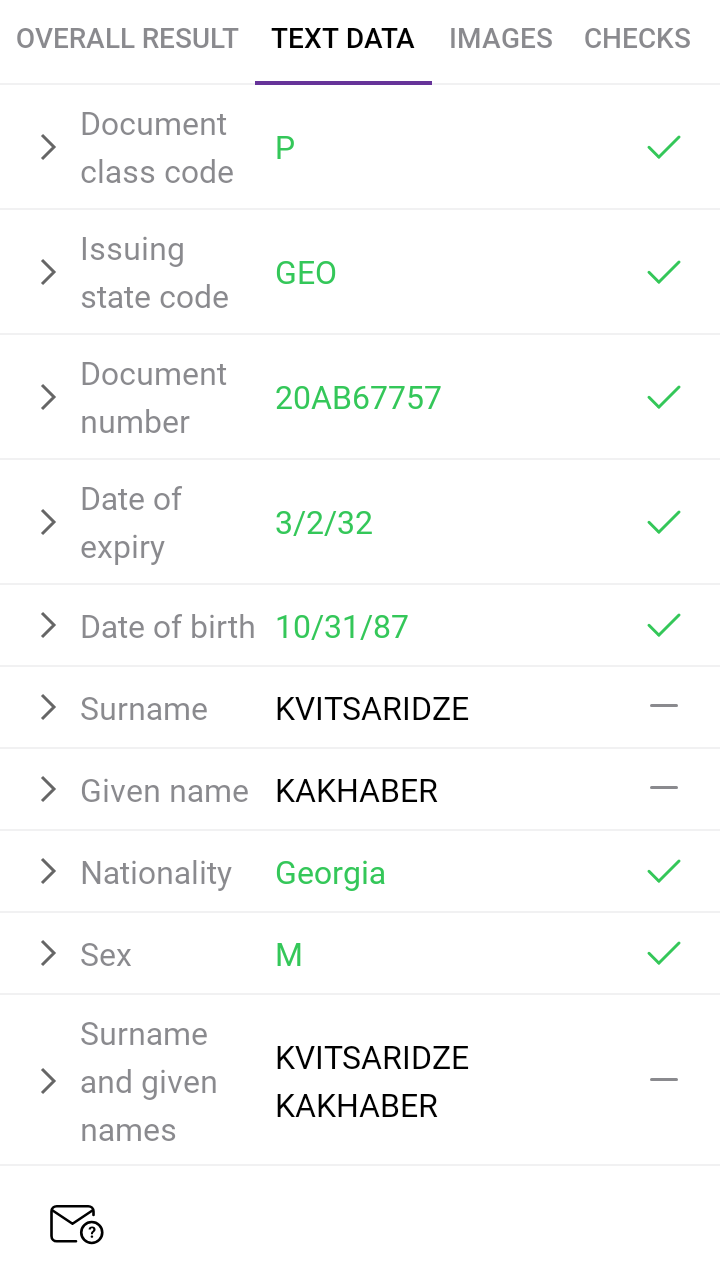Go to the Checks tab
This screenshot has width=720, height=1274.
(x=637, y=39)
